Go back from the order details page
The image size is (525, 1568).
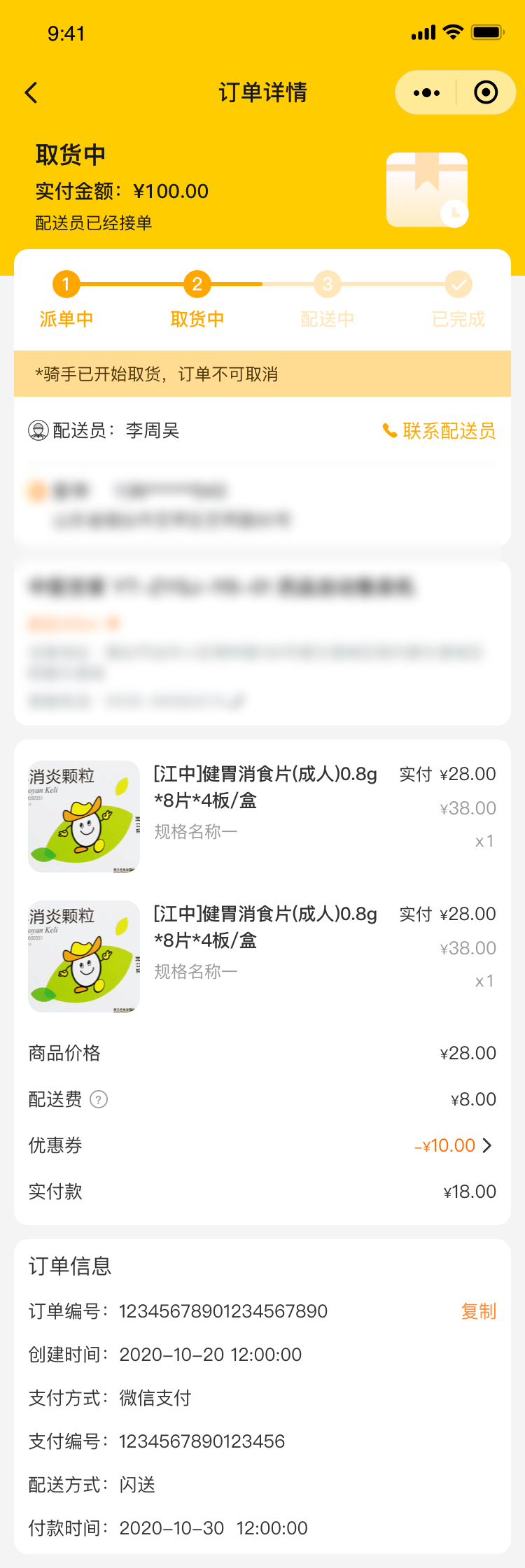coord(31,92)
